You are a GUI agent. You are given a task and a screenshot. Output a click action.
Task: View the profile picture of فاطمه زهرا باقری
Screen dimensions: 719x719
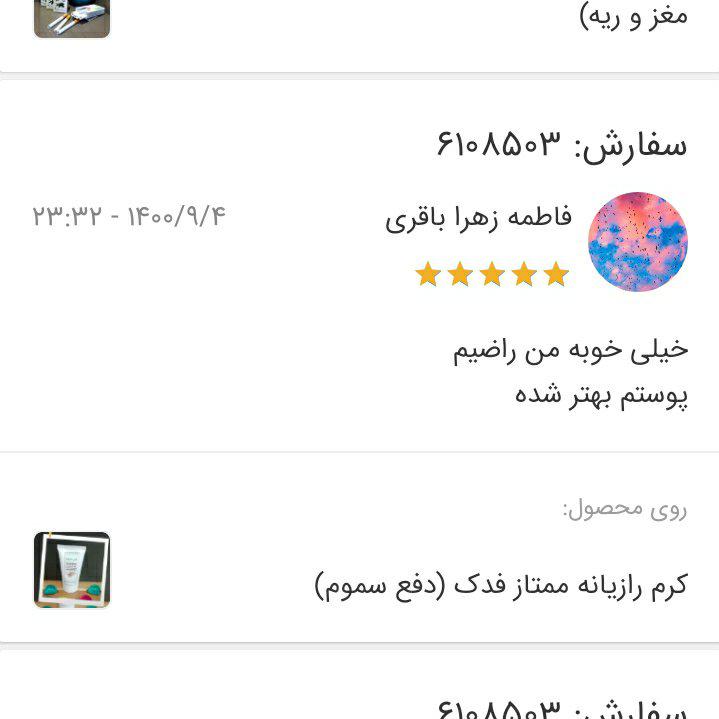[x=637, y=242]
